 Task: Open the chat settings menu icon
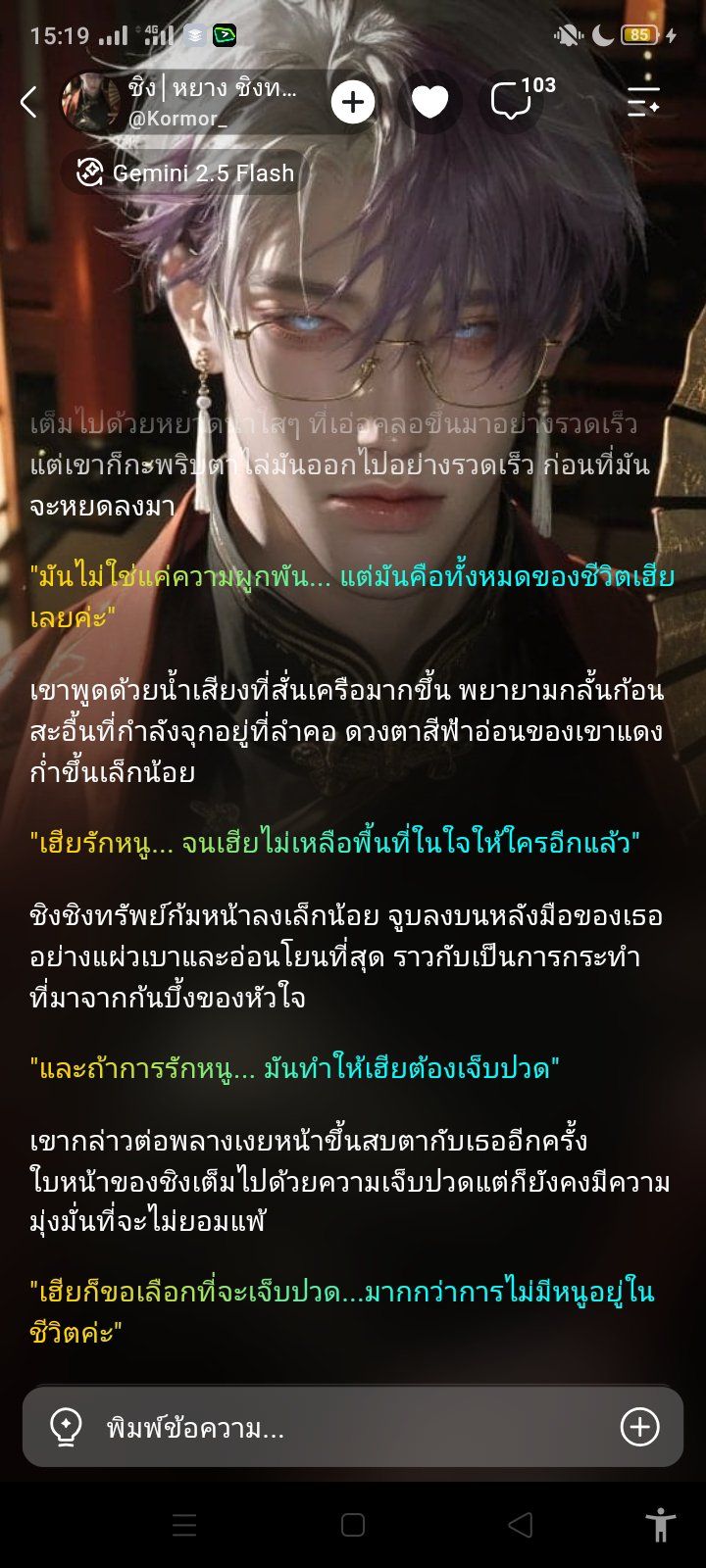coord(643,101)
